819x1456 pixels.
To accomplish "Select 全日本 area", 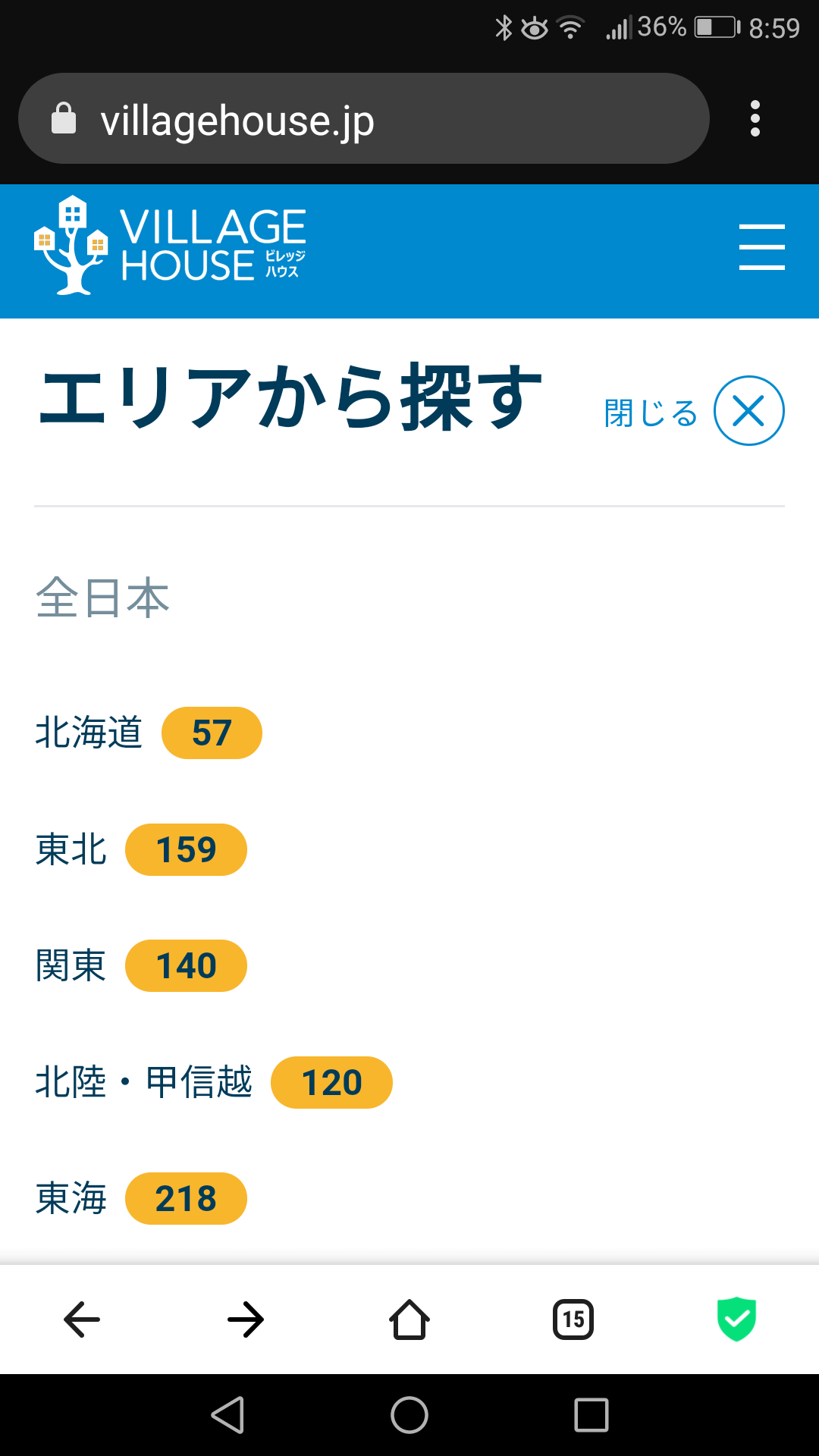I will pos(102,598).
